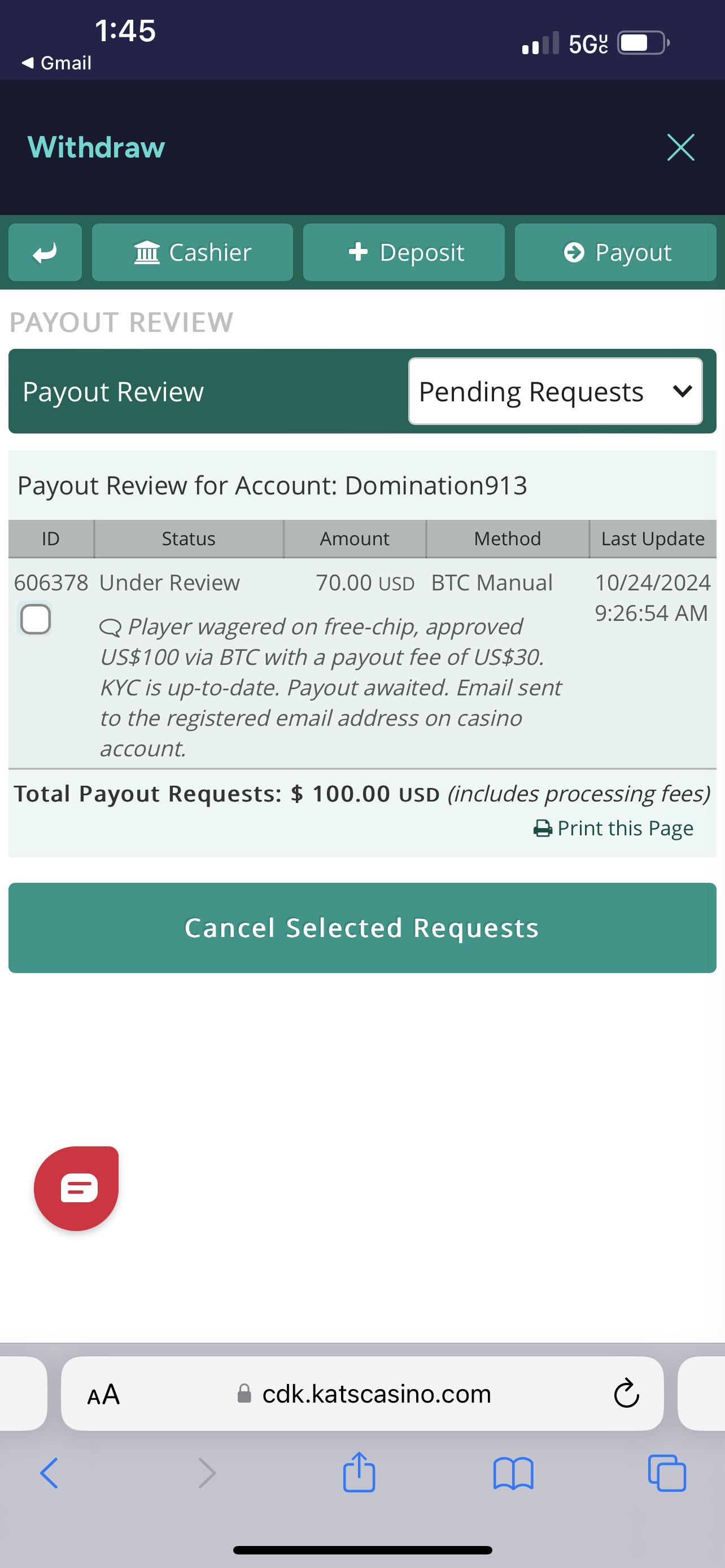Image resolution: width=725 pixels, height=1568 pixels.
Task: Go to the Deposit section
Action: point(404,252)
